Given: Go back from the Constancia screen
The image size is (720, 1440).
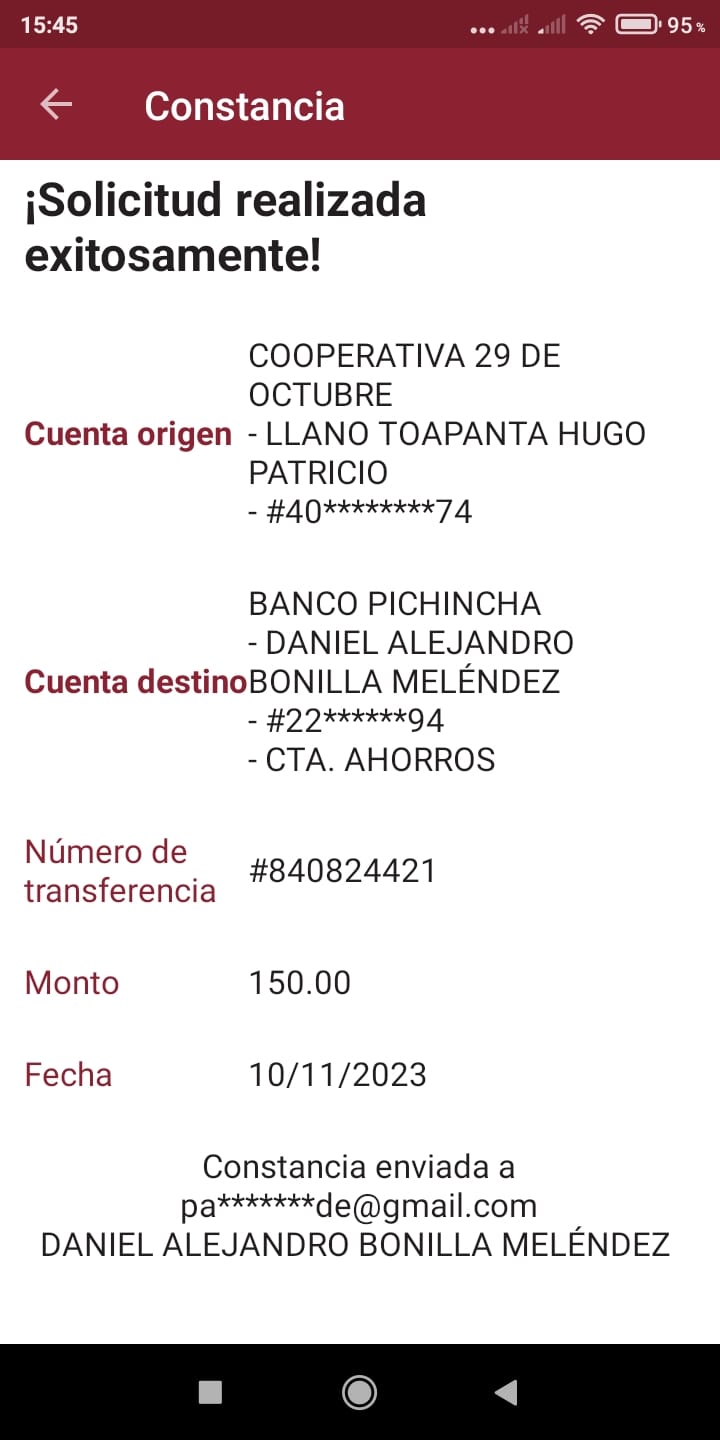Looking at the screenshot, I should pos(56,105).
